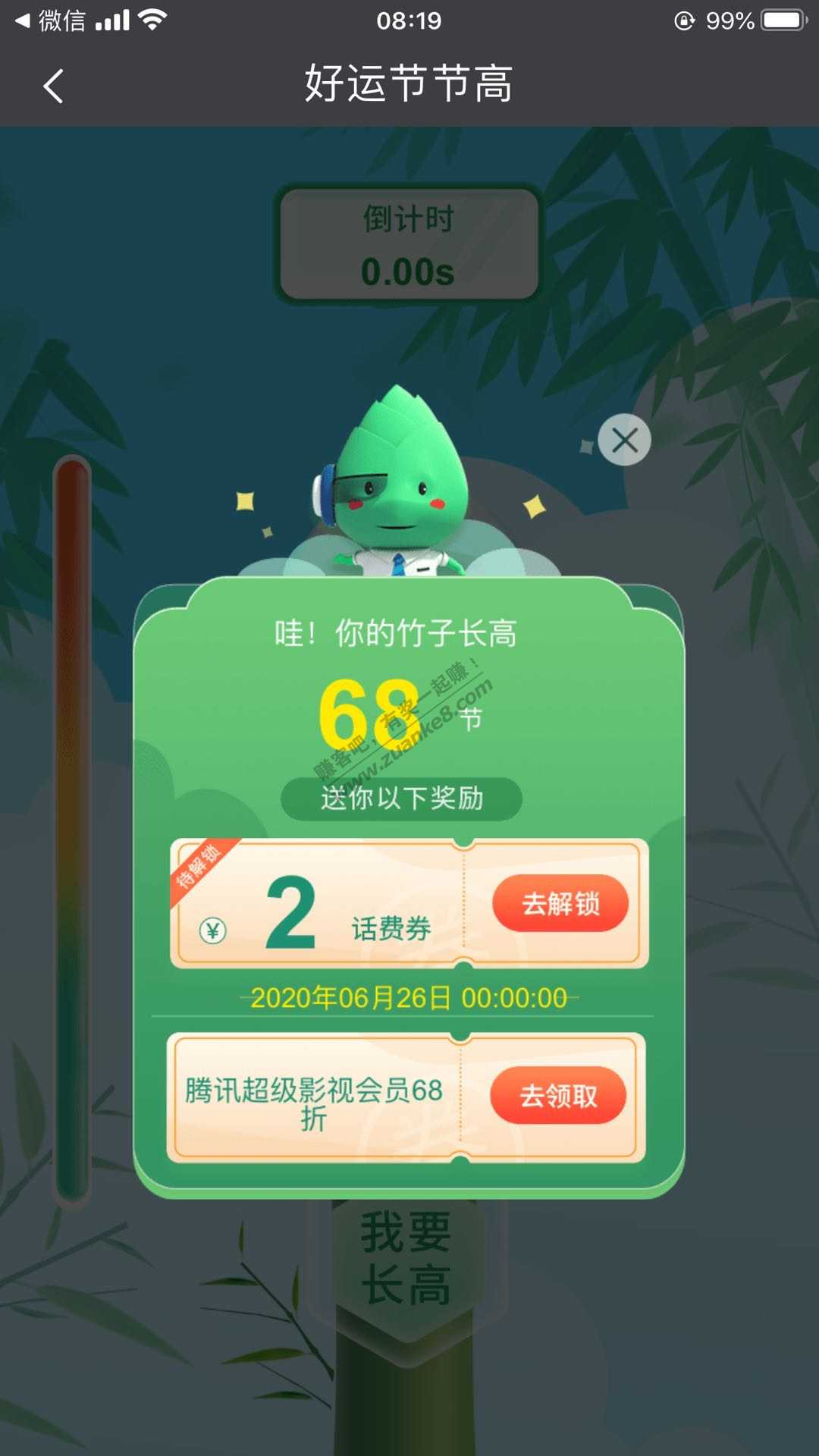Close the reward popup

[624, 440]
